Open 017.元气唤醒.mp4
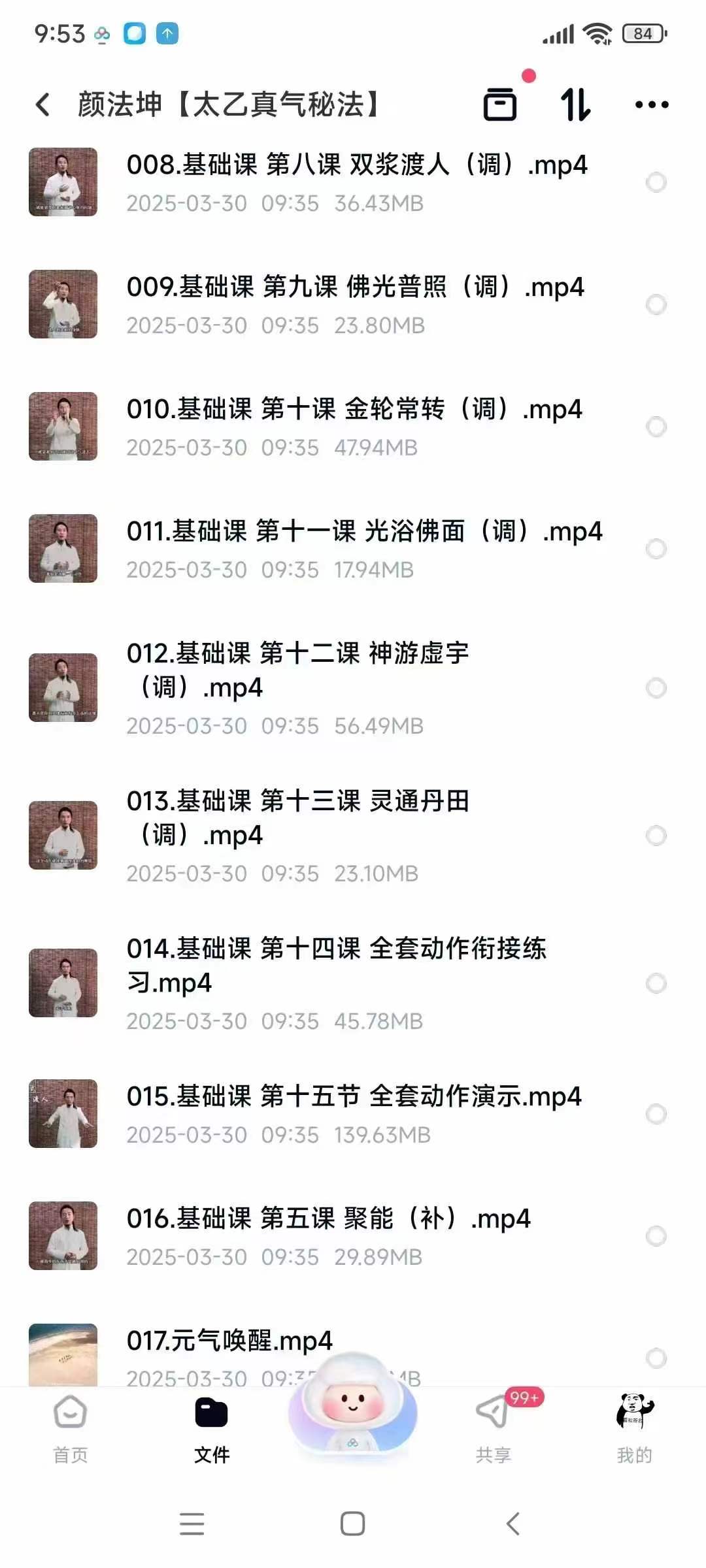 click(229, 1341)
